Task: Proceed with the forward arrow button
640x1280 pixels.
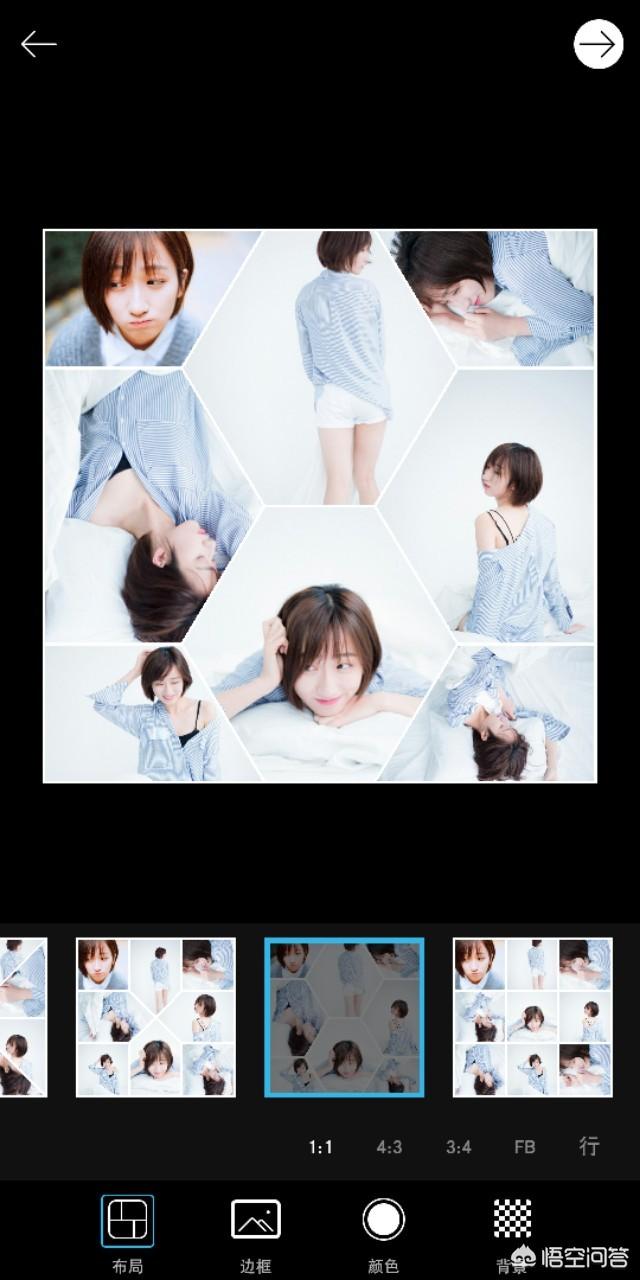Action: (x=598, y=45)
